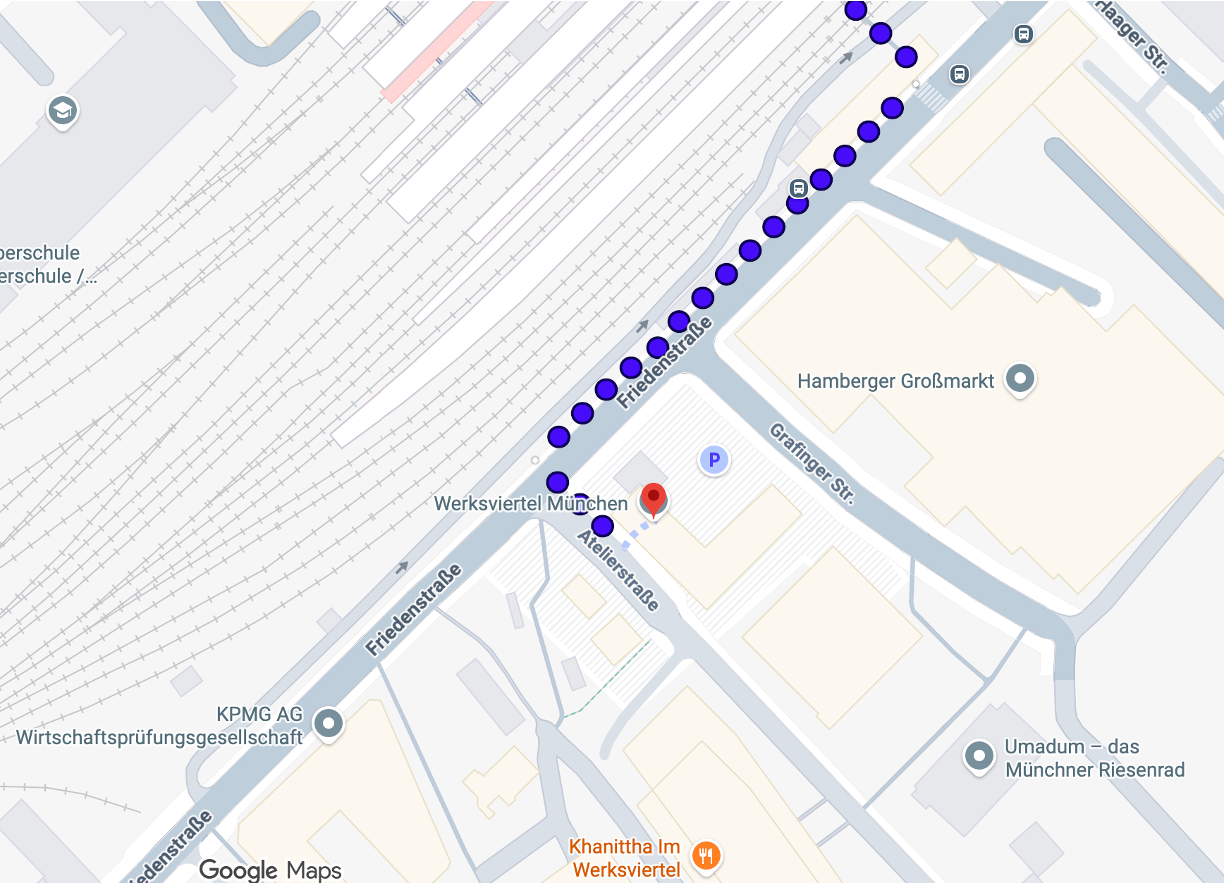Open the Hamberger Großmarkt place marker
The height and width of the screenshot is (884, 1224).
tap(1020, 380)
